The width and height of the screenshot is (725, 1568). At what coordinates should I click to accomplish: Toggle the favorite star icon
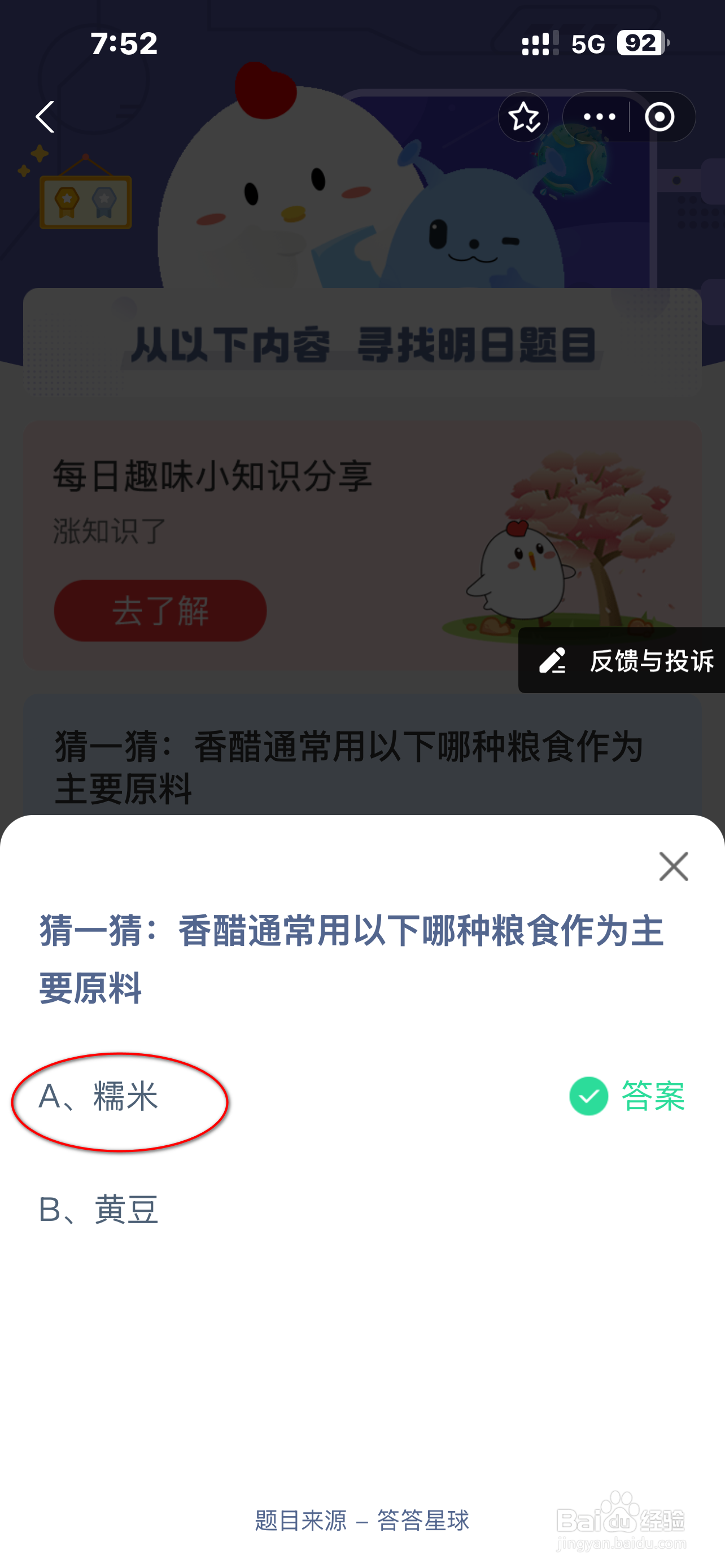point(523,117)
